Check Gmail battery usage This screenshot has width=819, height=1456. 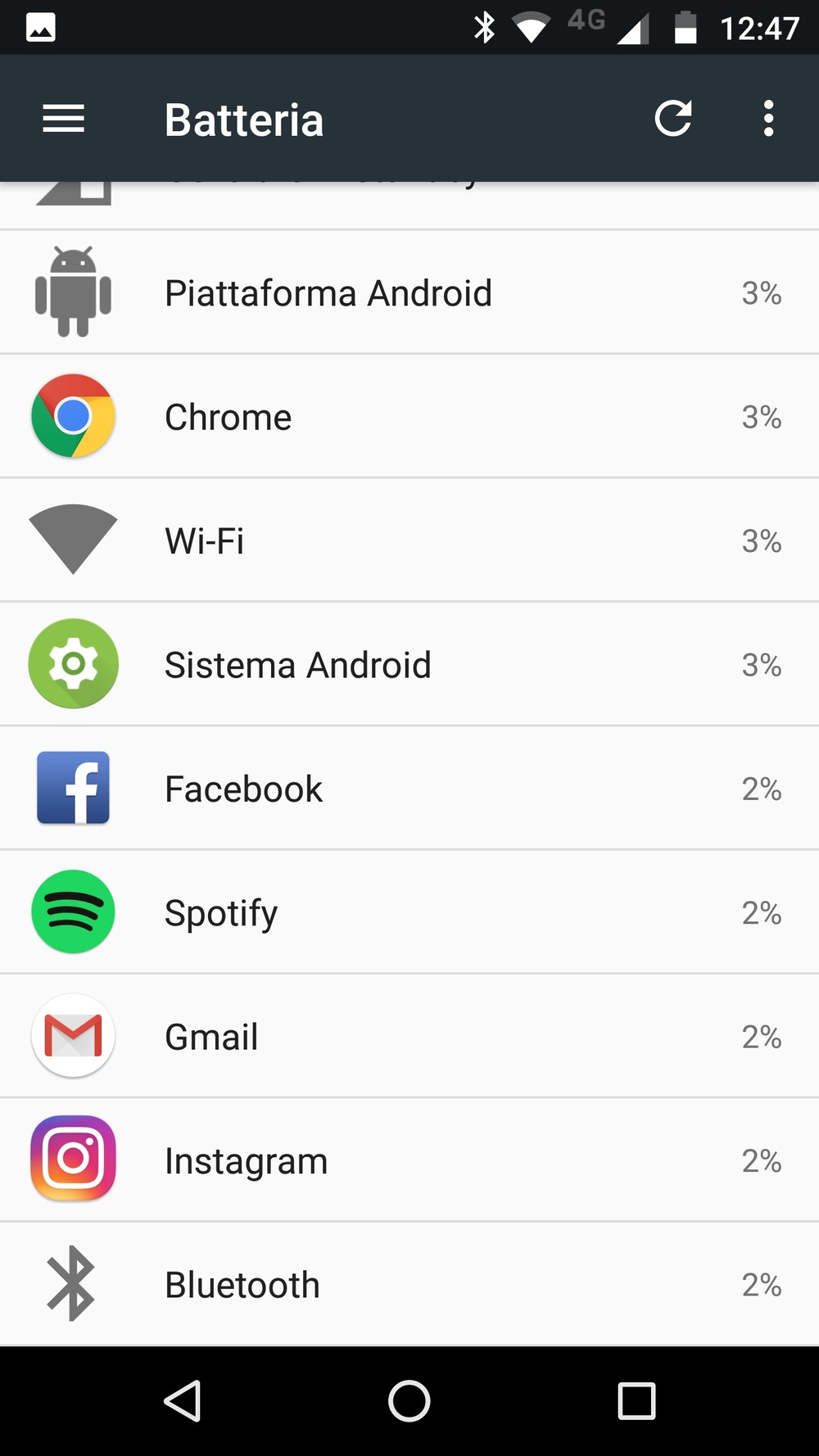(409, 1037)
